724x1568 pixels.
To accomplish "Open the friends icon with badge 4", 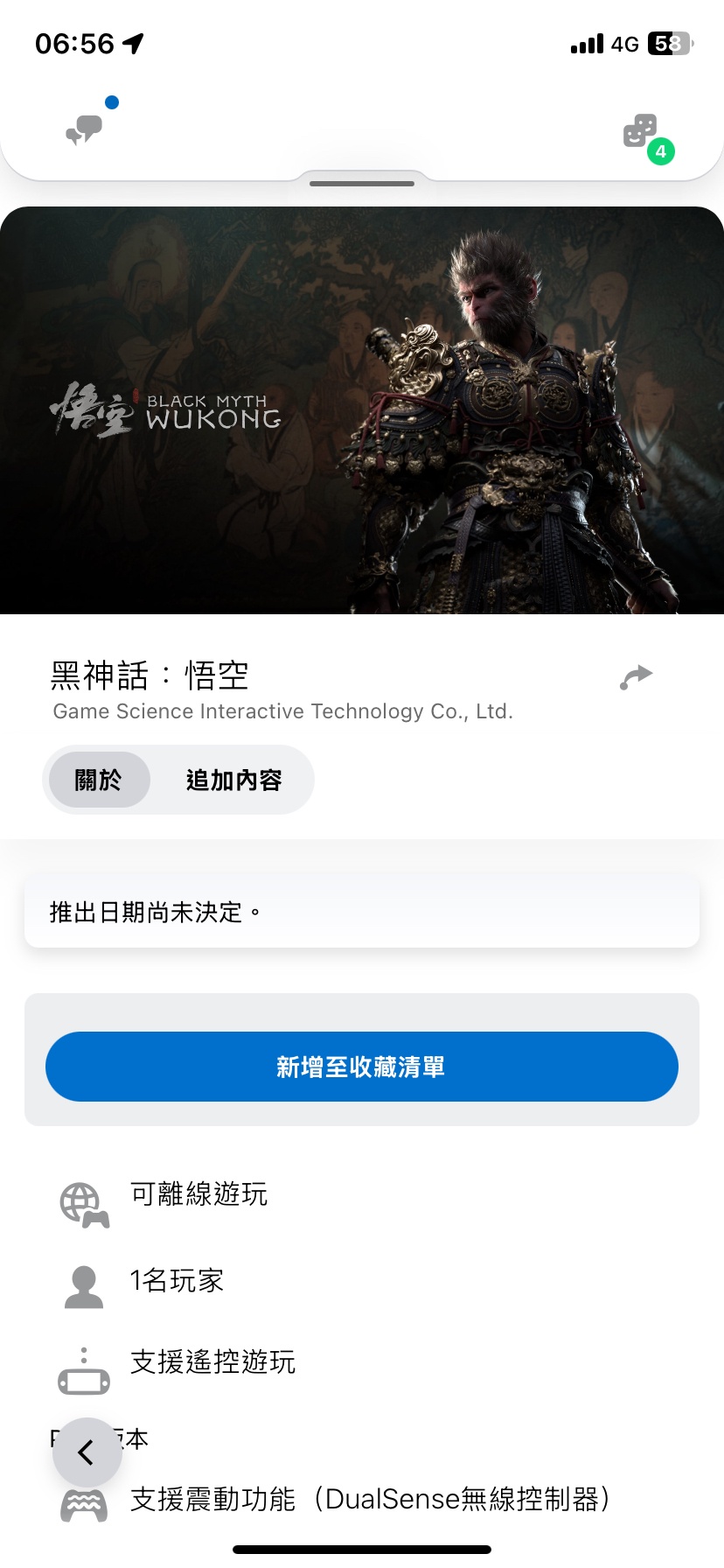I will click(640, 131).
